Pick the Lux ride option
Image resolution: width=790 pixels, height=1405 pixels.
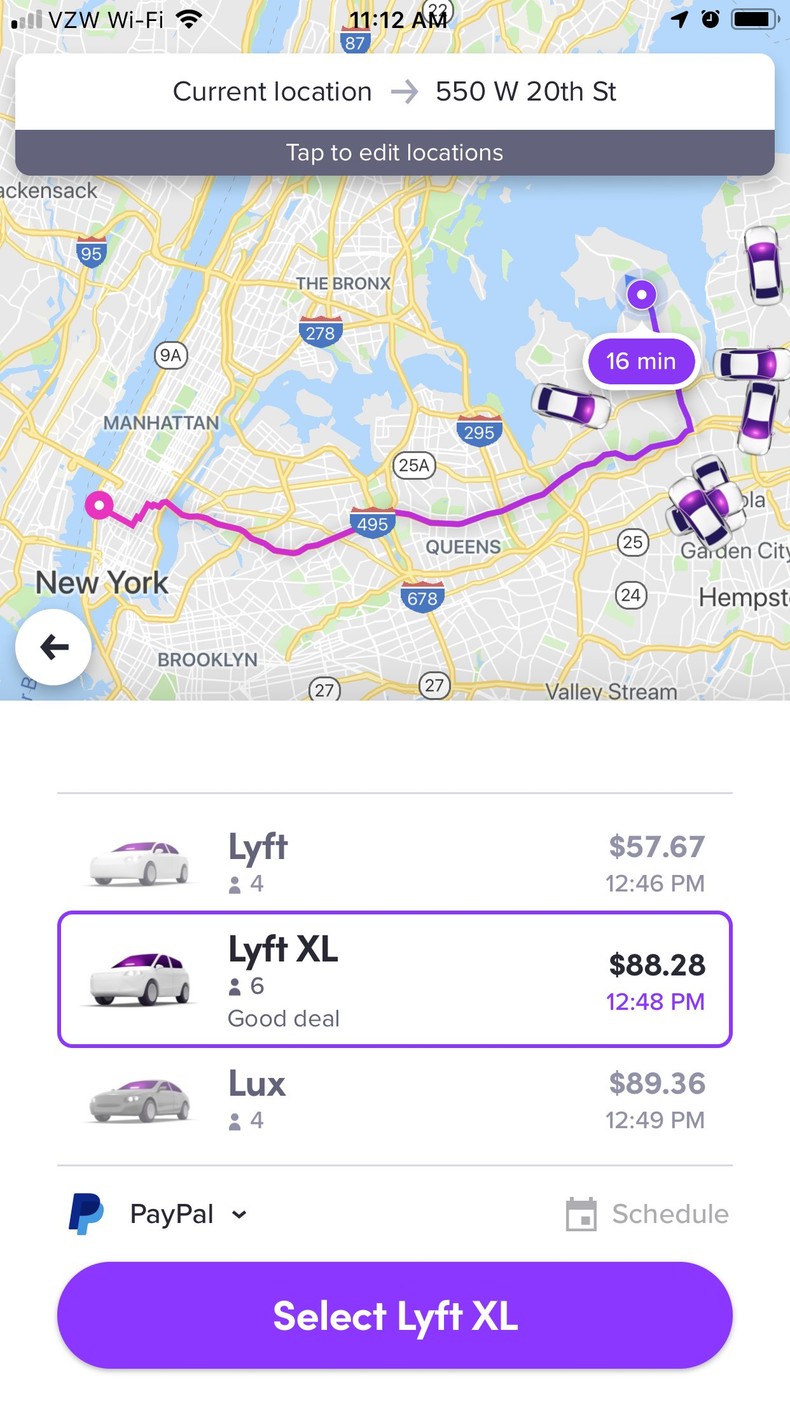(x=394, y=1100)
